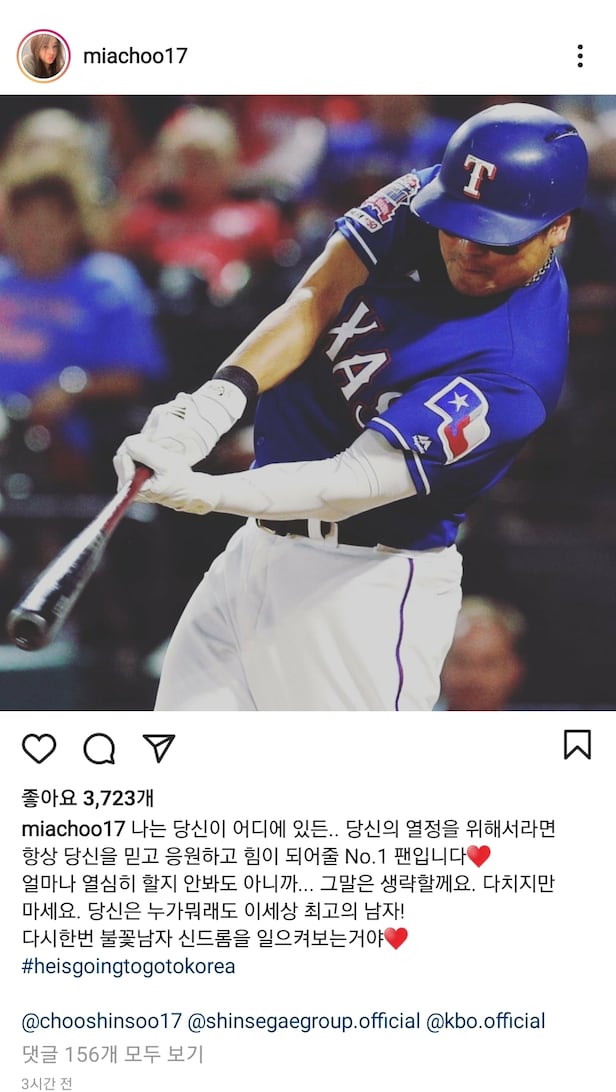The width and height of the screenshot is (616, 1092).
Task: Open the #heisgoingtogotokorea hashtag
Action: [x=128, y=967]
